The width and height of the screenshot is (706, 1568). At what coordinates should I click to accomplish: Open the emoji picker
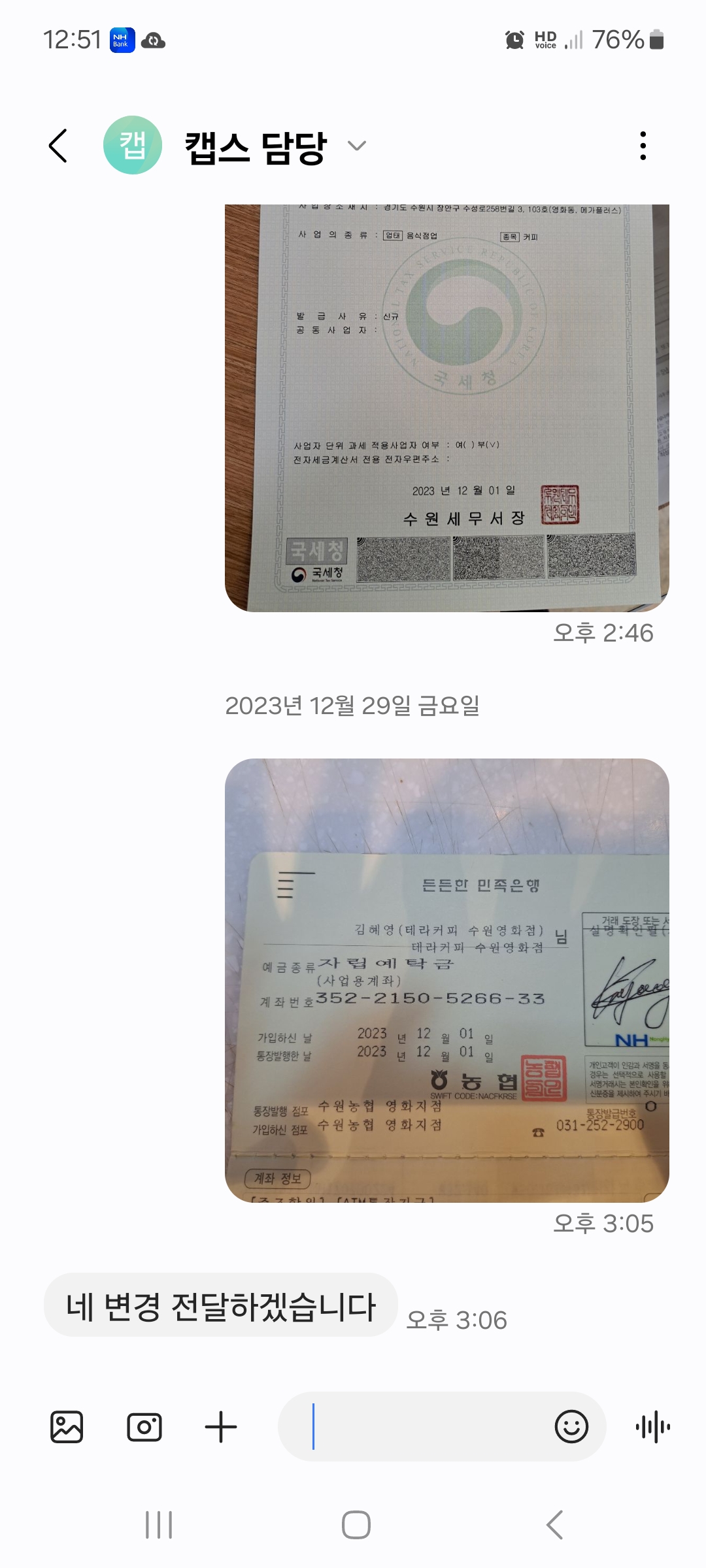click(571, 1427)
